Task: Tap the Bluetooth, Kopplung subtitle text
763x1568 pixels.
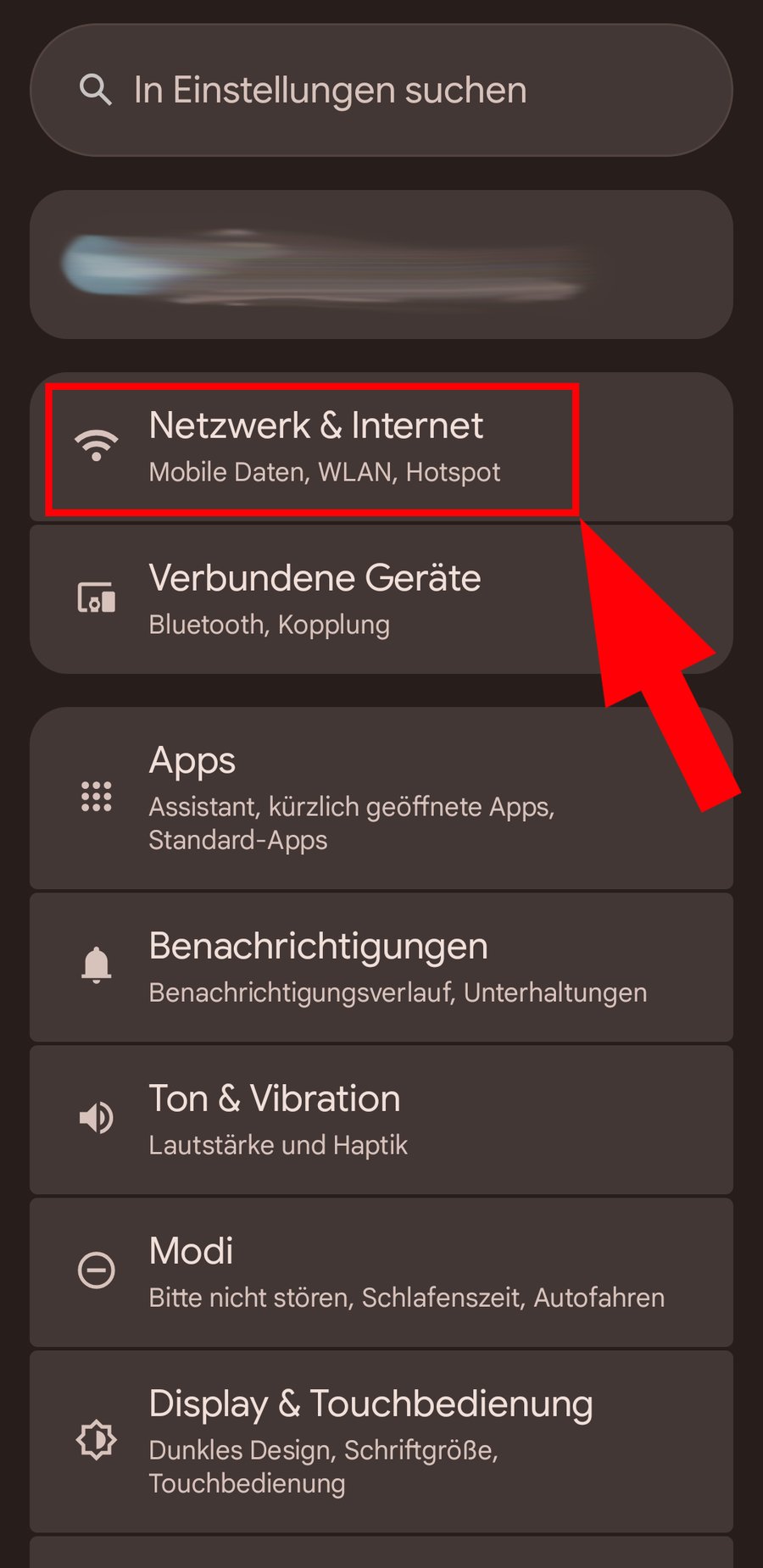Action: [268, 624]
